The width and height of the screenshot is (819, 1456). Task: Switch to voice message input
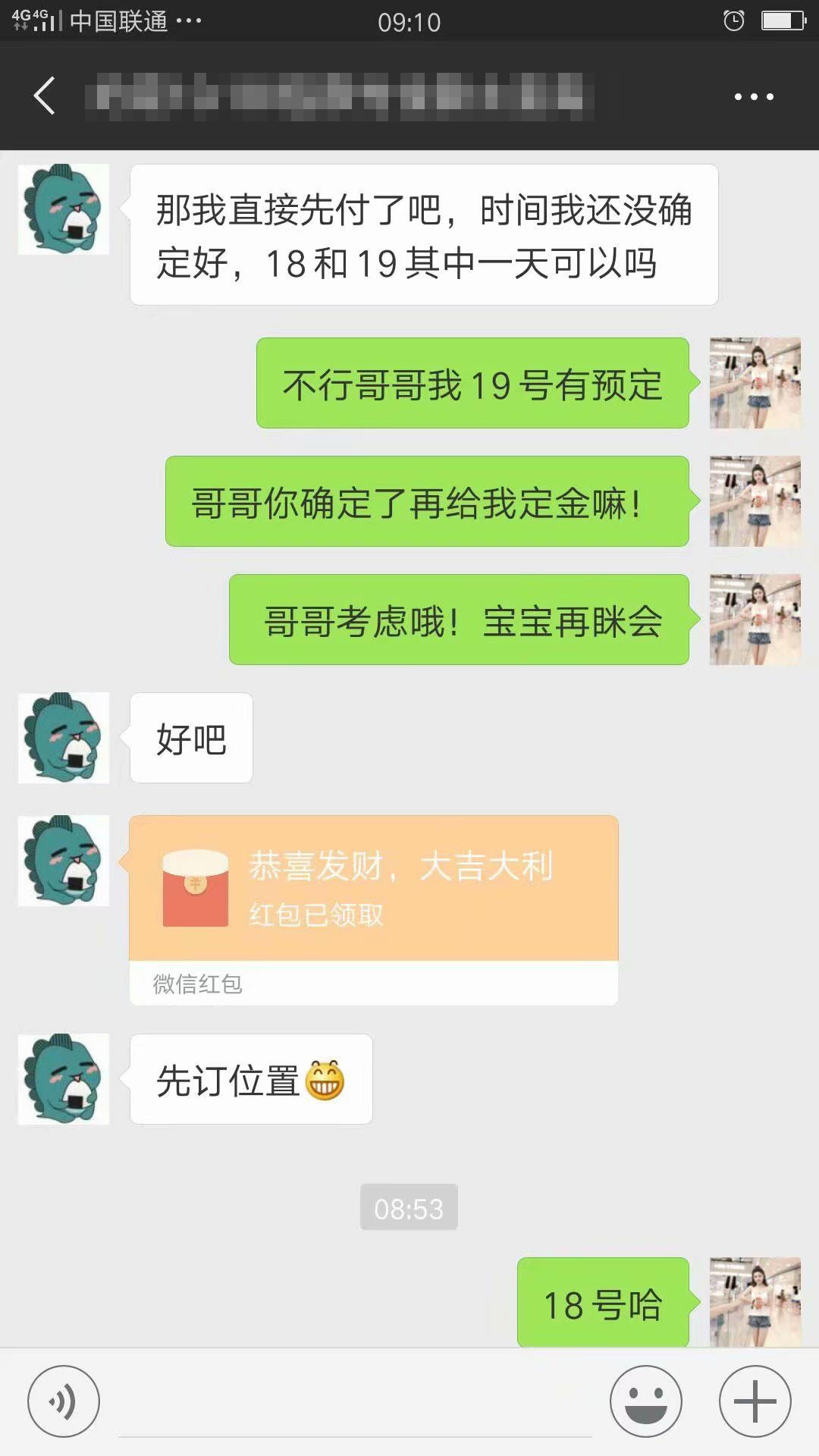point(64,1402)
